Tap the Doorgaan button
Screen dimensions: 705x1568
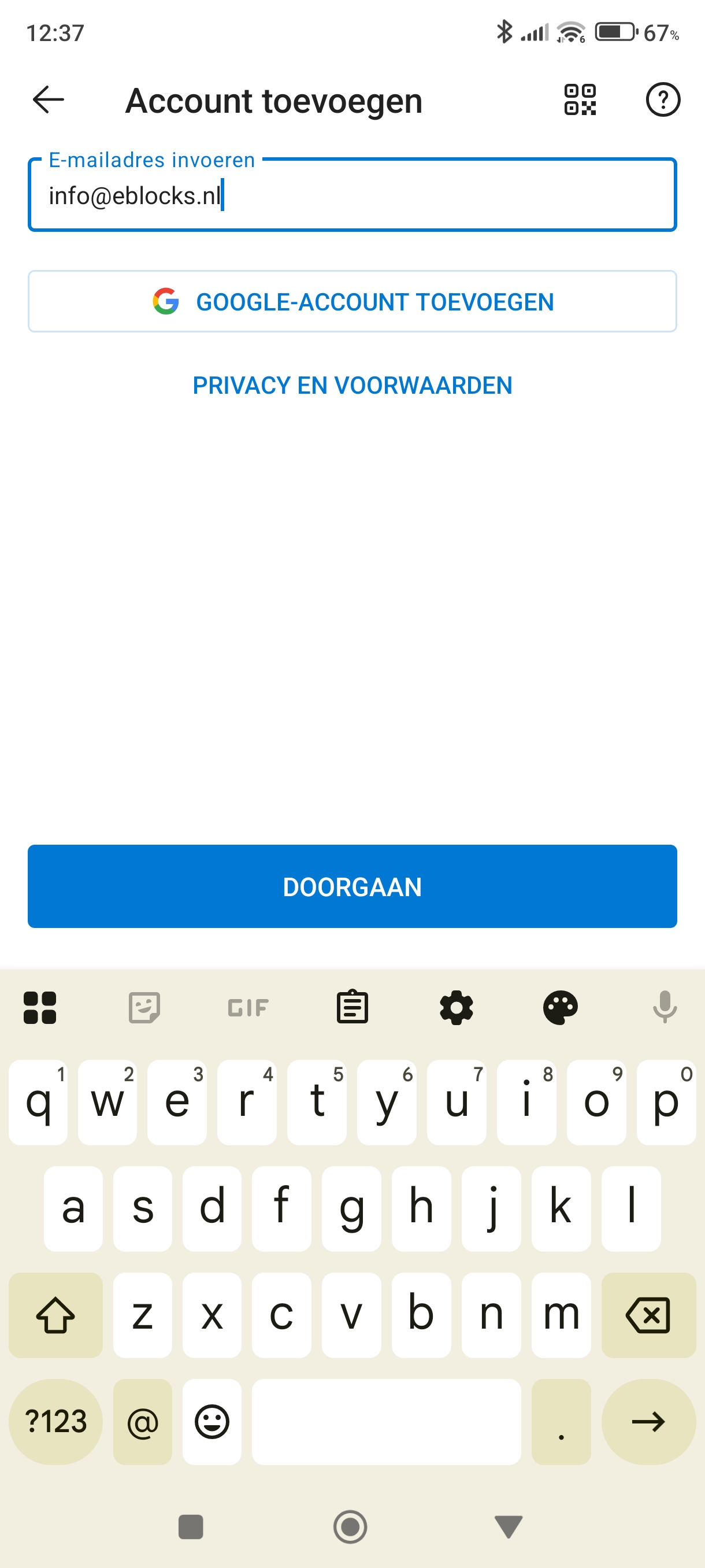pos(351,886)
